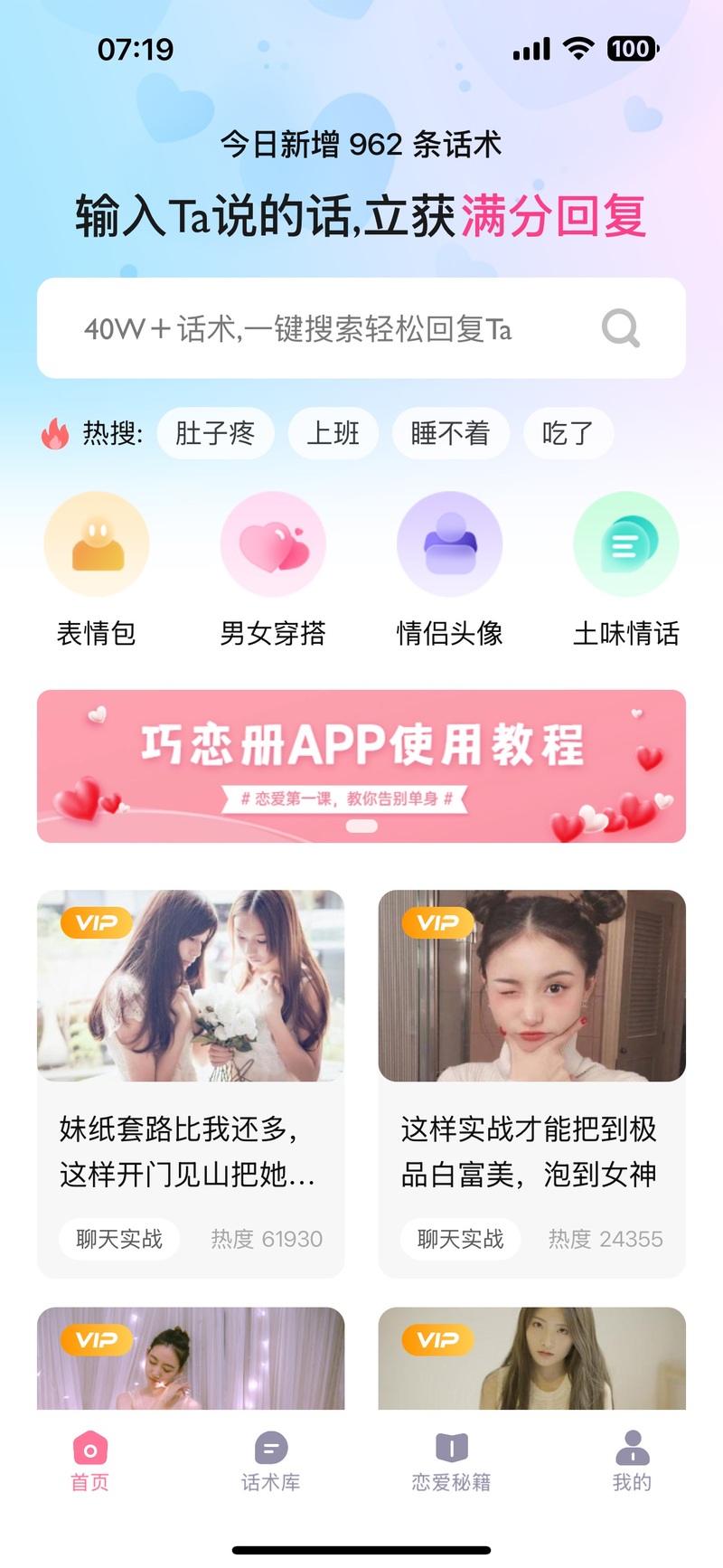This screenshot has height=1568, width=723.
Task: Tap the magnifier search icon
Action: (621, 328)
